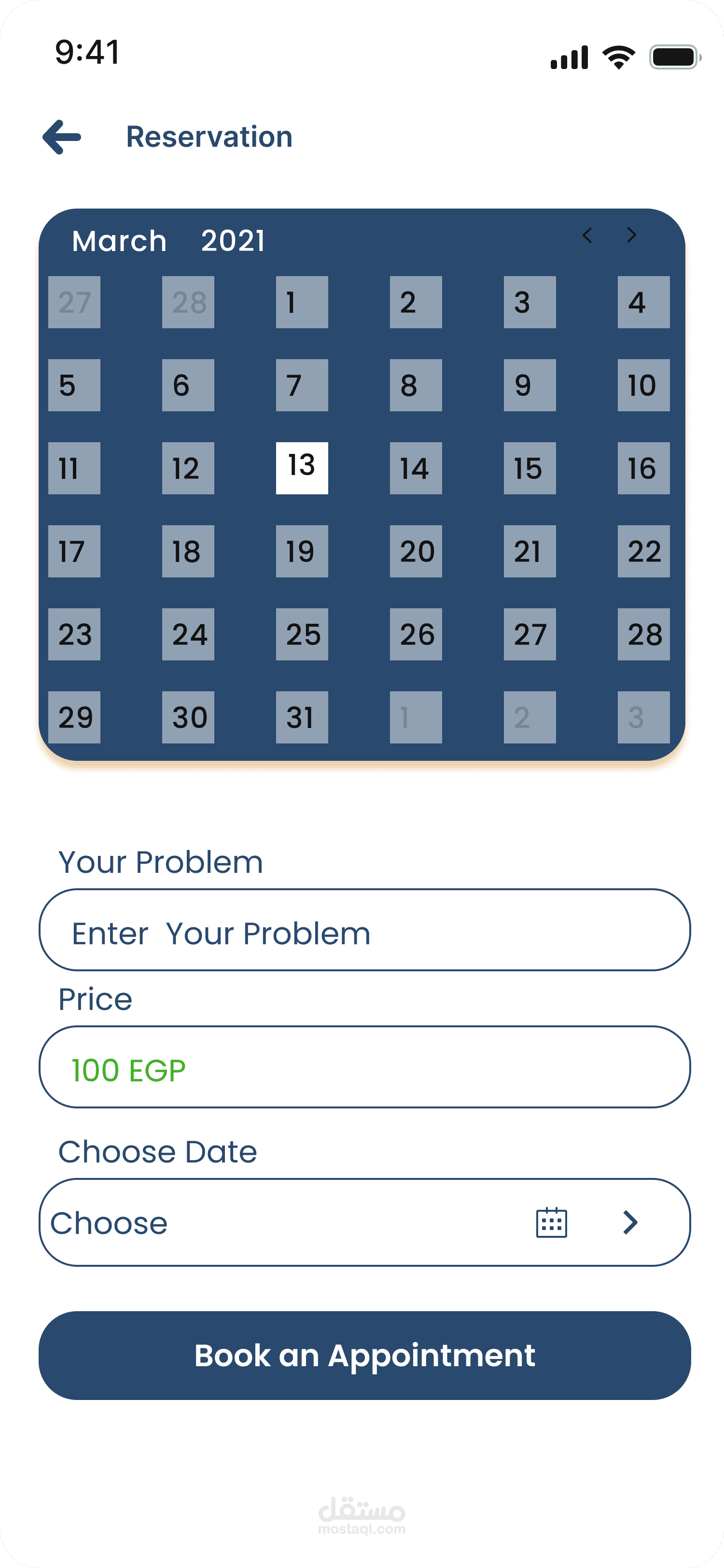724x1568 pixels.
Task: Go back from the Reservation screen
Action: [62, 137]
